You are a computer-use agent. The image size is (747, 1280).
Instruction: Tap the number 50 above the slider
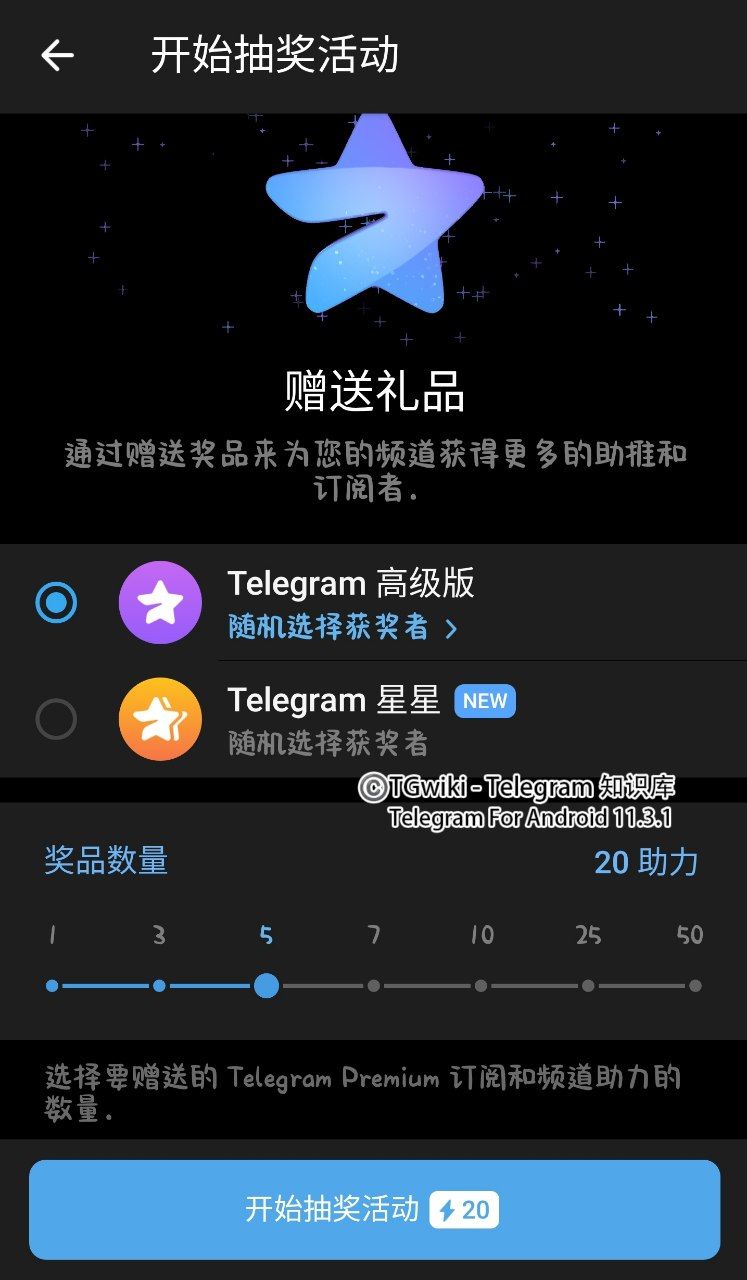tap(689, 935)
